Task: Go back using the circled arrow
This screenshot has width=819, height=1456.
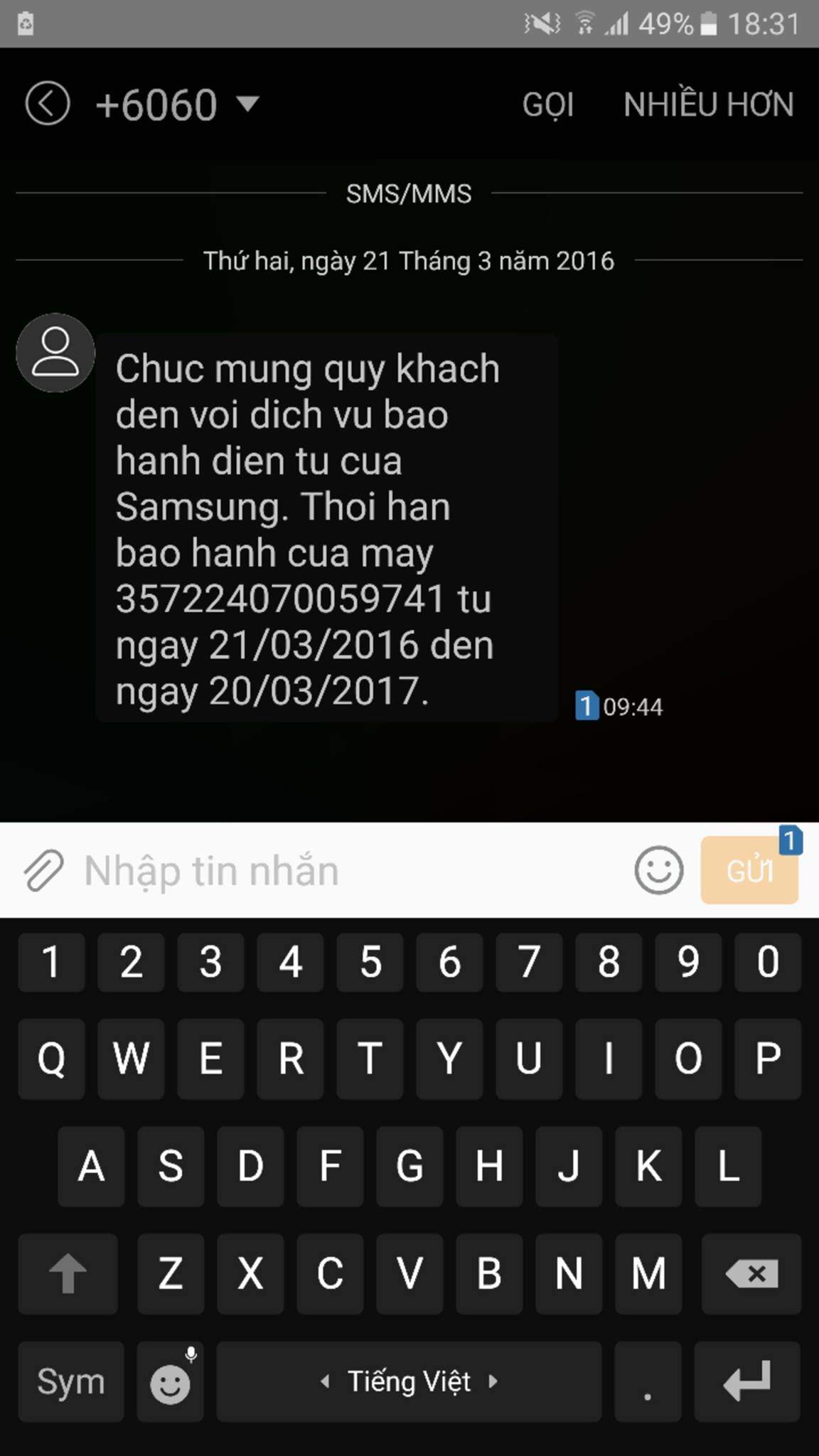Action: (x=48, y=104)
